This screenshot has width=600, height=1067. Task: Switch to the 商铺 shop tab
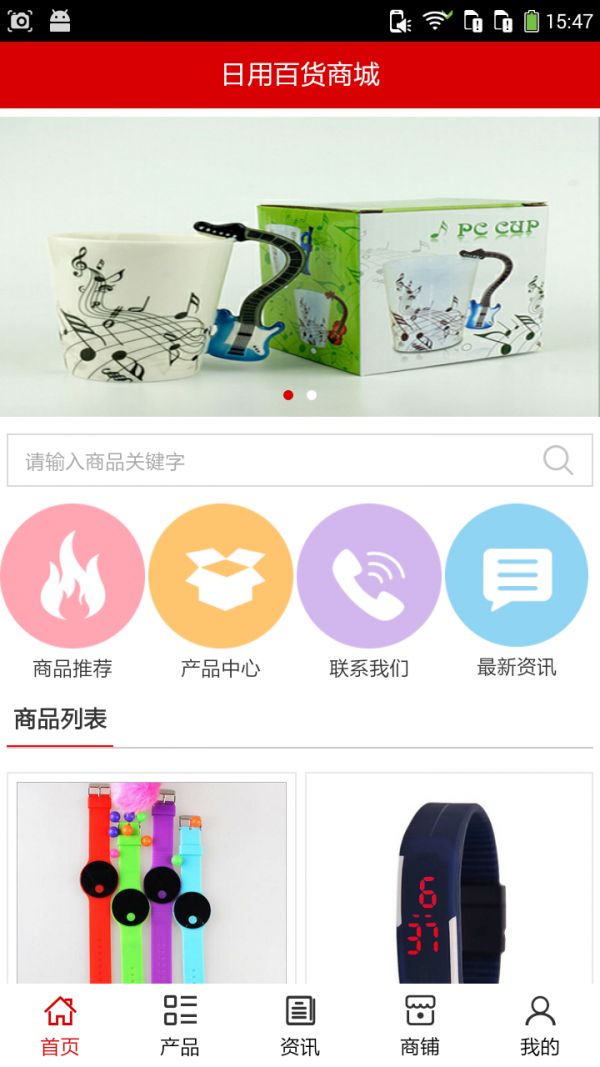[420, 1026]
